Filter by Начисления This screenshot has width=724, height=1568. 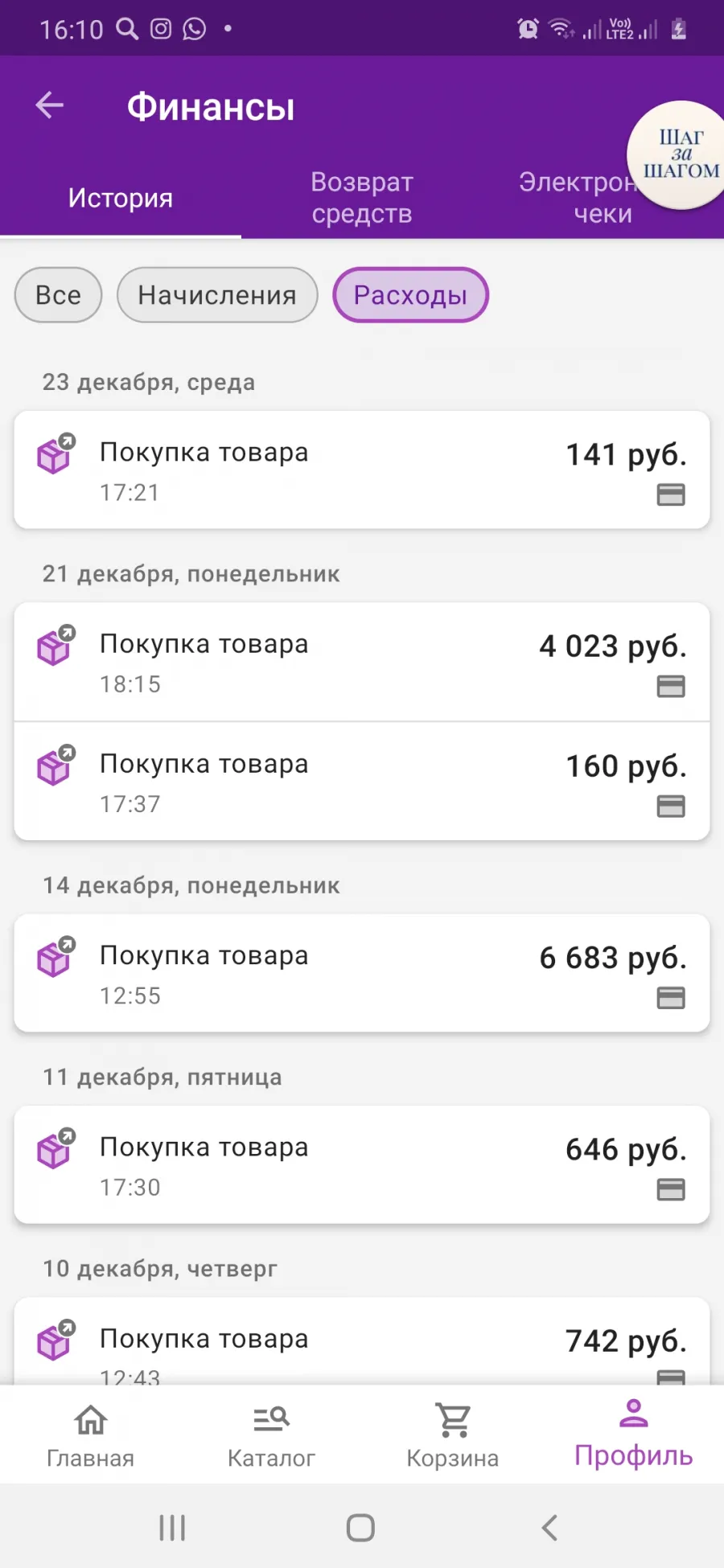(217, 295)
